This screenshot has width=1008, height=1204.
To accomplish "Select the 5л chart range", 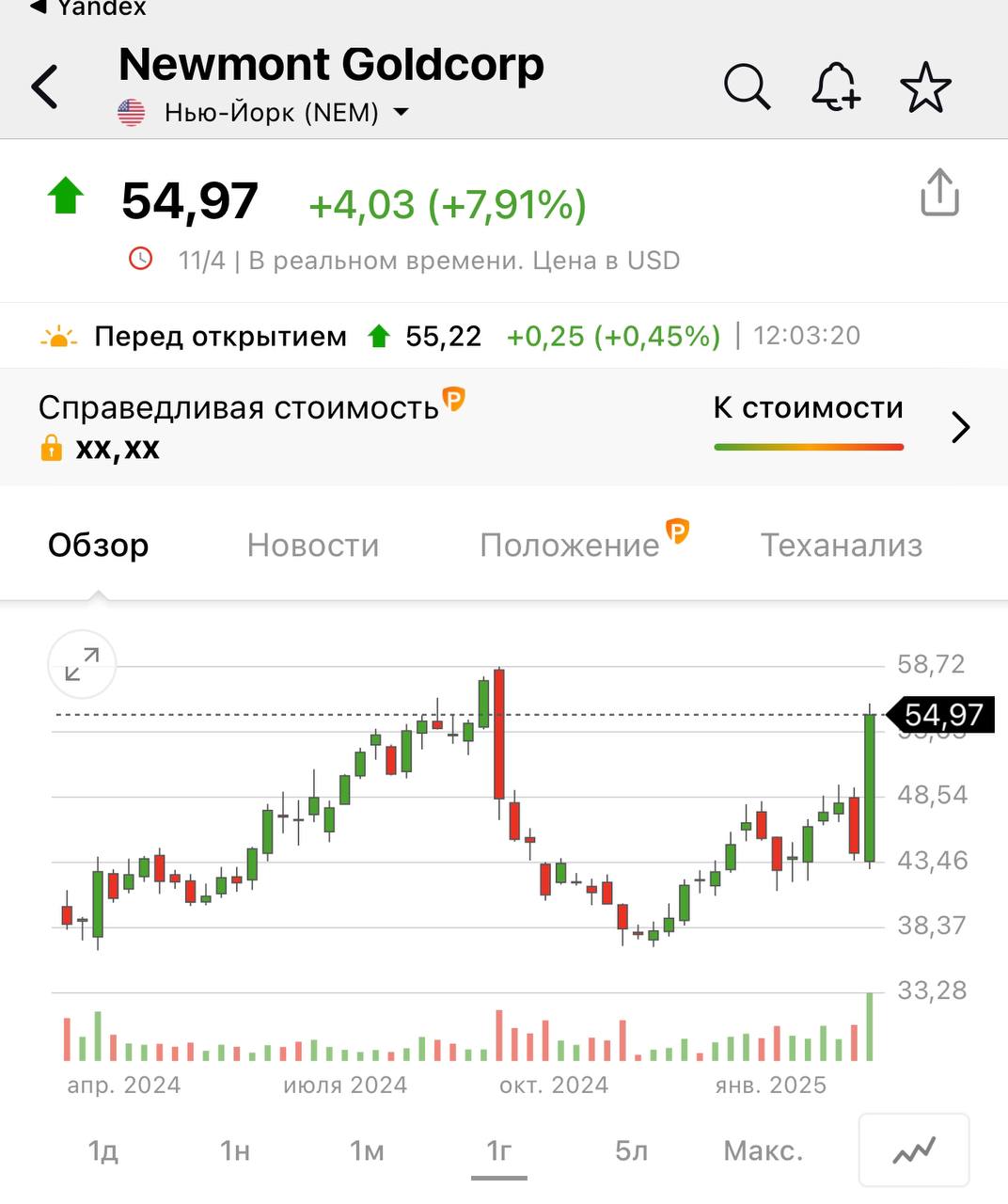I will (631, 1150).
